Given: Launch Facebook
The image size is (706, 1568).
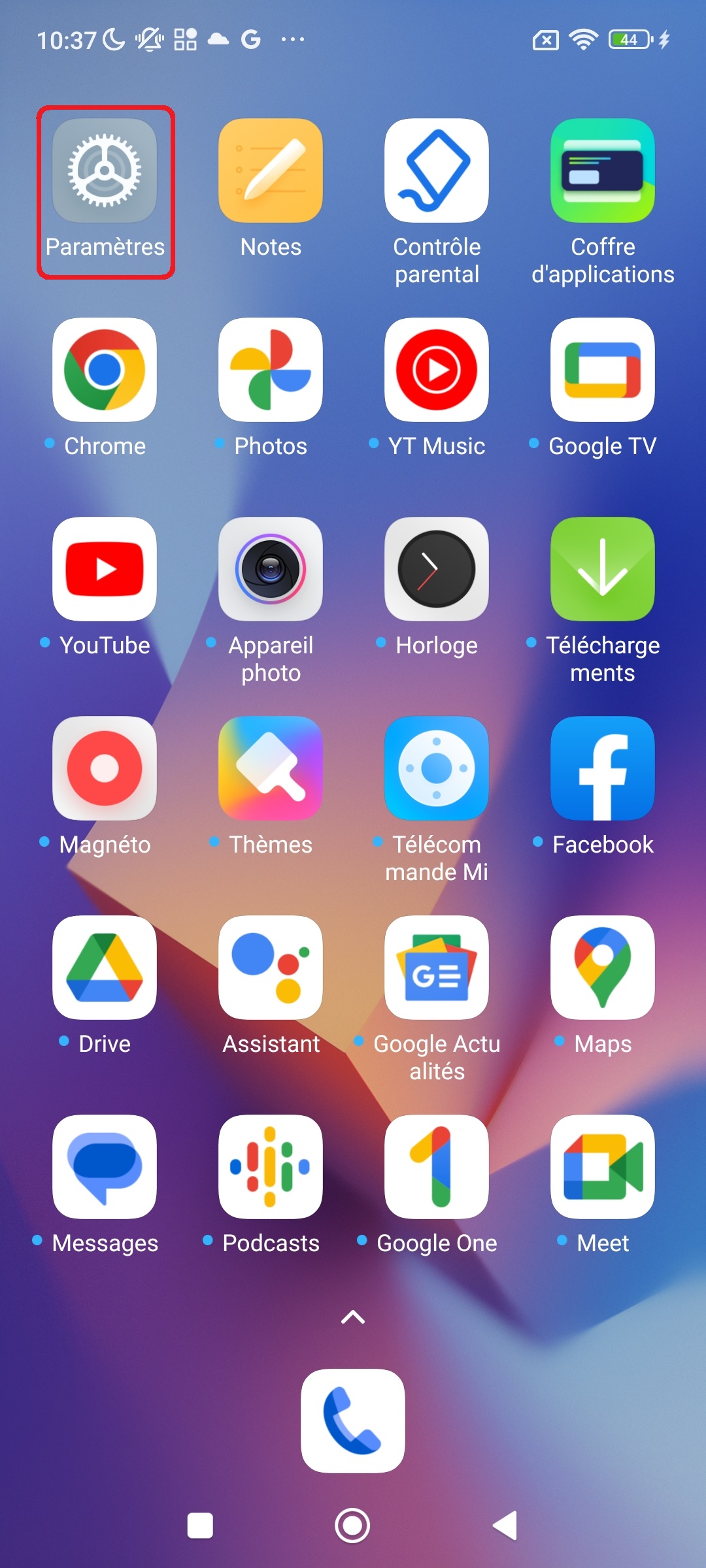Looking at the screenshot, I should tap(603, 769).
